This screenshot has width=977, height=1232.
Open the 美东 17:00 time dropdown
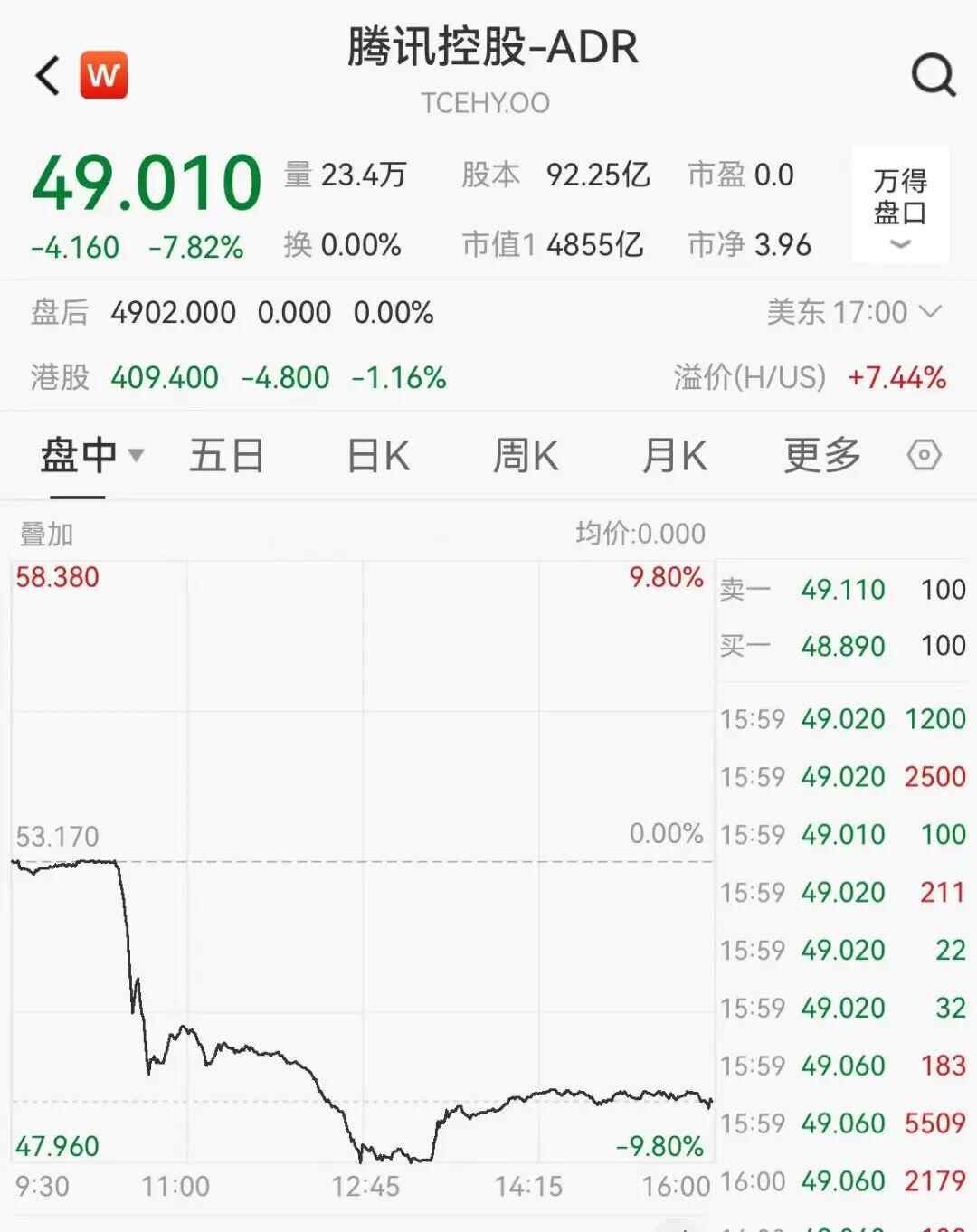point(853,313)
